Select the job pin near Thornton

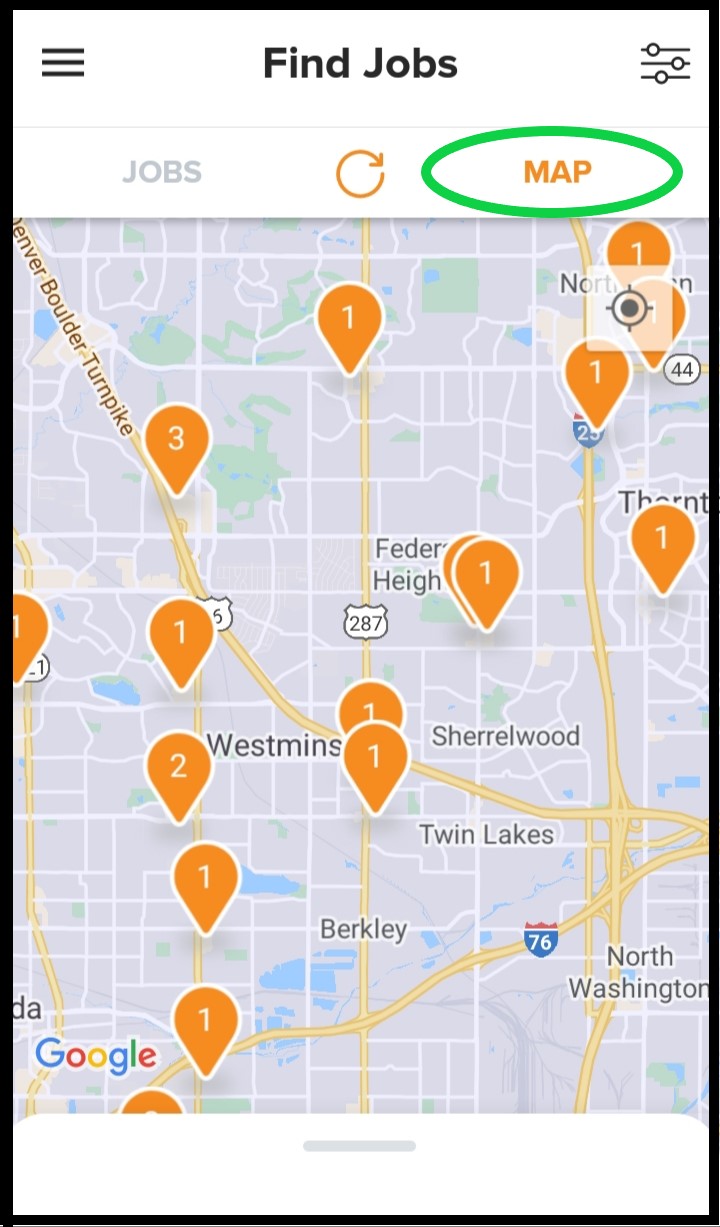(662, 550)
